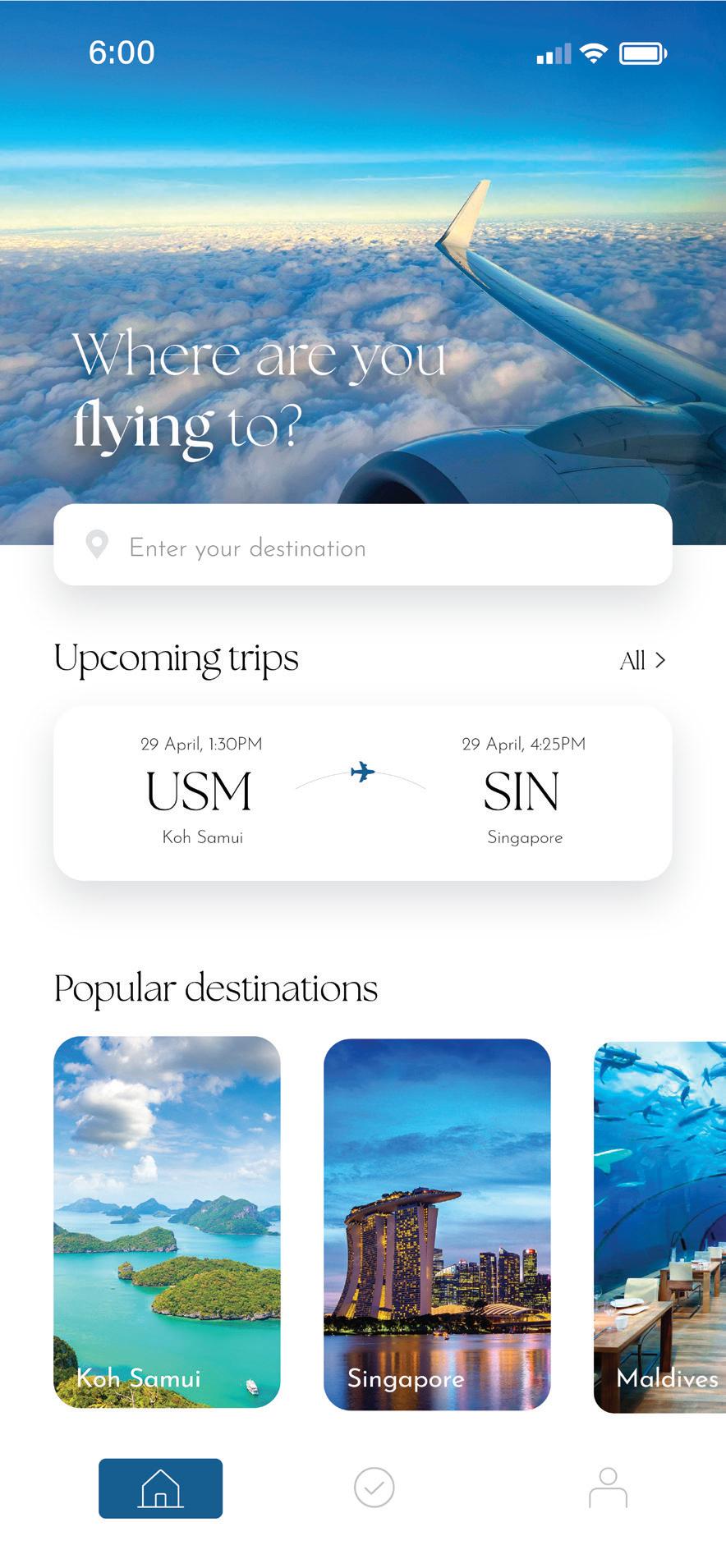The width and height of the screenshot is (726, 1568).
Task: Go to the profile tab
Action: tap(608, 1488)
